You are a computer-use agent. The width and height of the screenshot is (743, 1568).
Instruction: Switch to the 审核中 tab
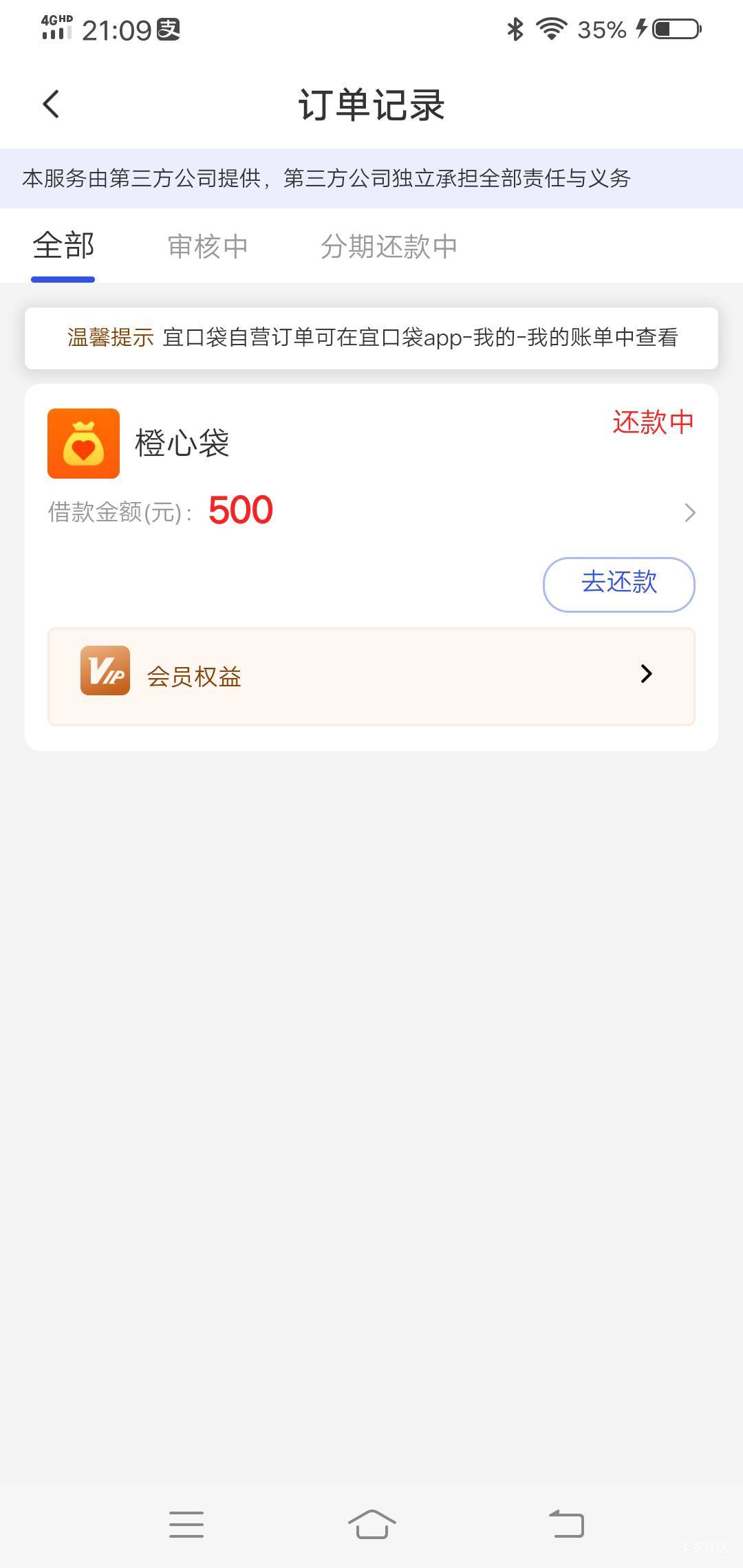click(207, 246)
